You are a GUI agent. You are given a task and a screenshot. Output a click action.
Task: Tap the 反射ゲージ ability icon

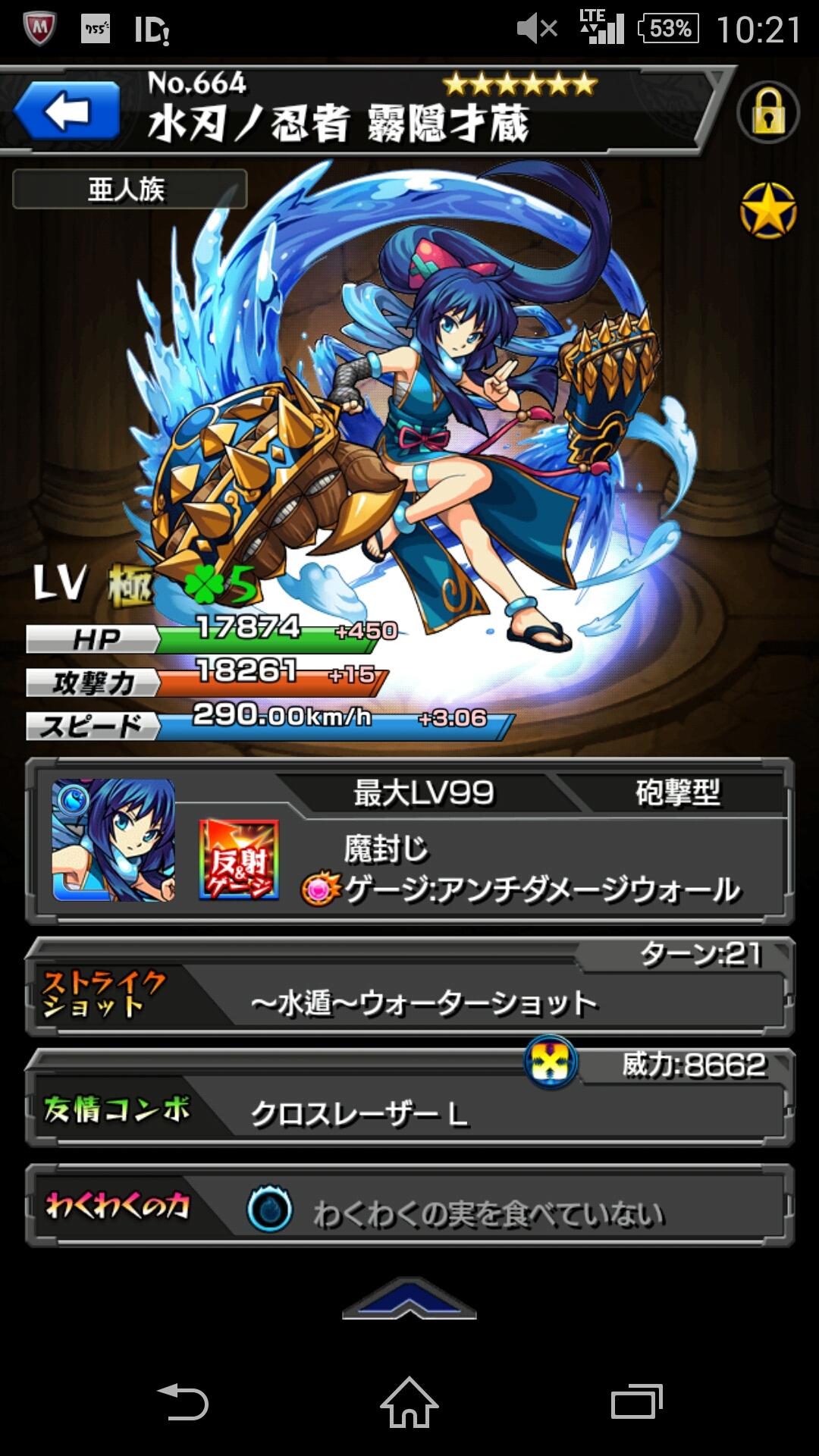(x=239, y=859)
